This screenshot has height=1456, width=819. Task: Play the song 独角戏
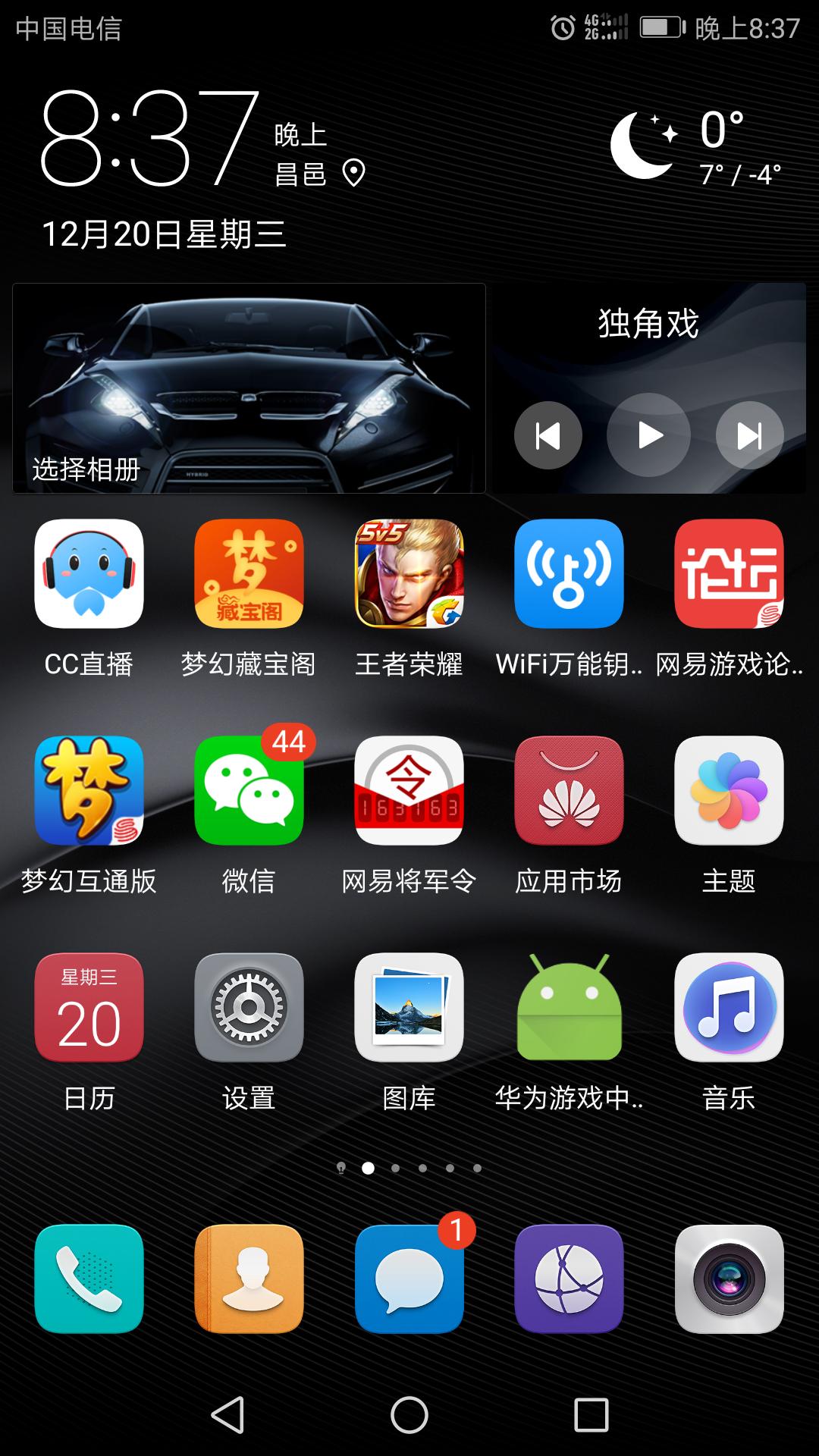pos(648,435)
